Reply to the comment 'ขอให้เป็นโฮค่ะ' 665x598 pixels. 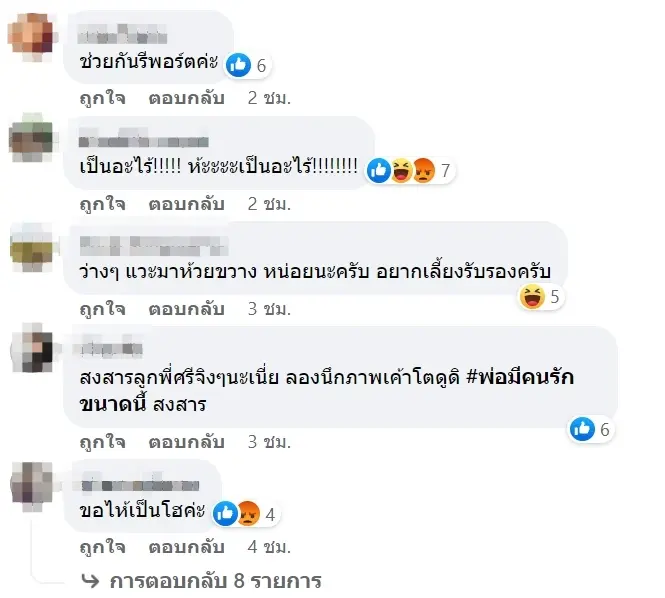coord(186,546)
